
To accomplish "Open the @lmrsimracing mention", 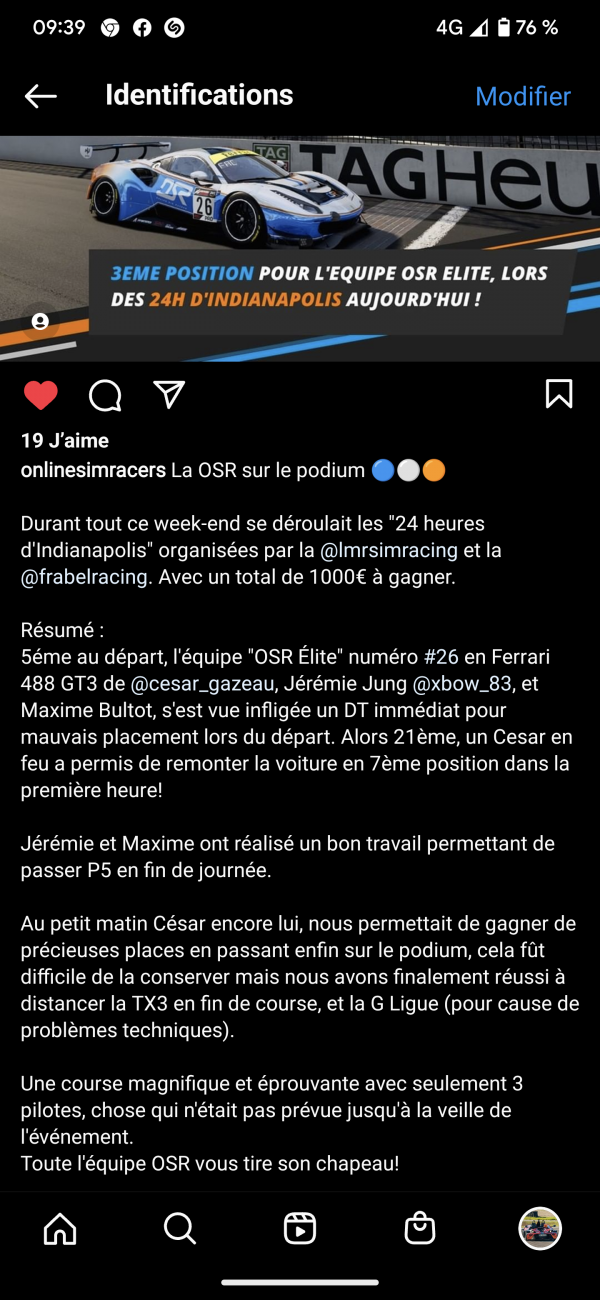I will (x=389, y=550).
